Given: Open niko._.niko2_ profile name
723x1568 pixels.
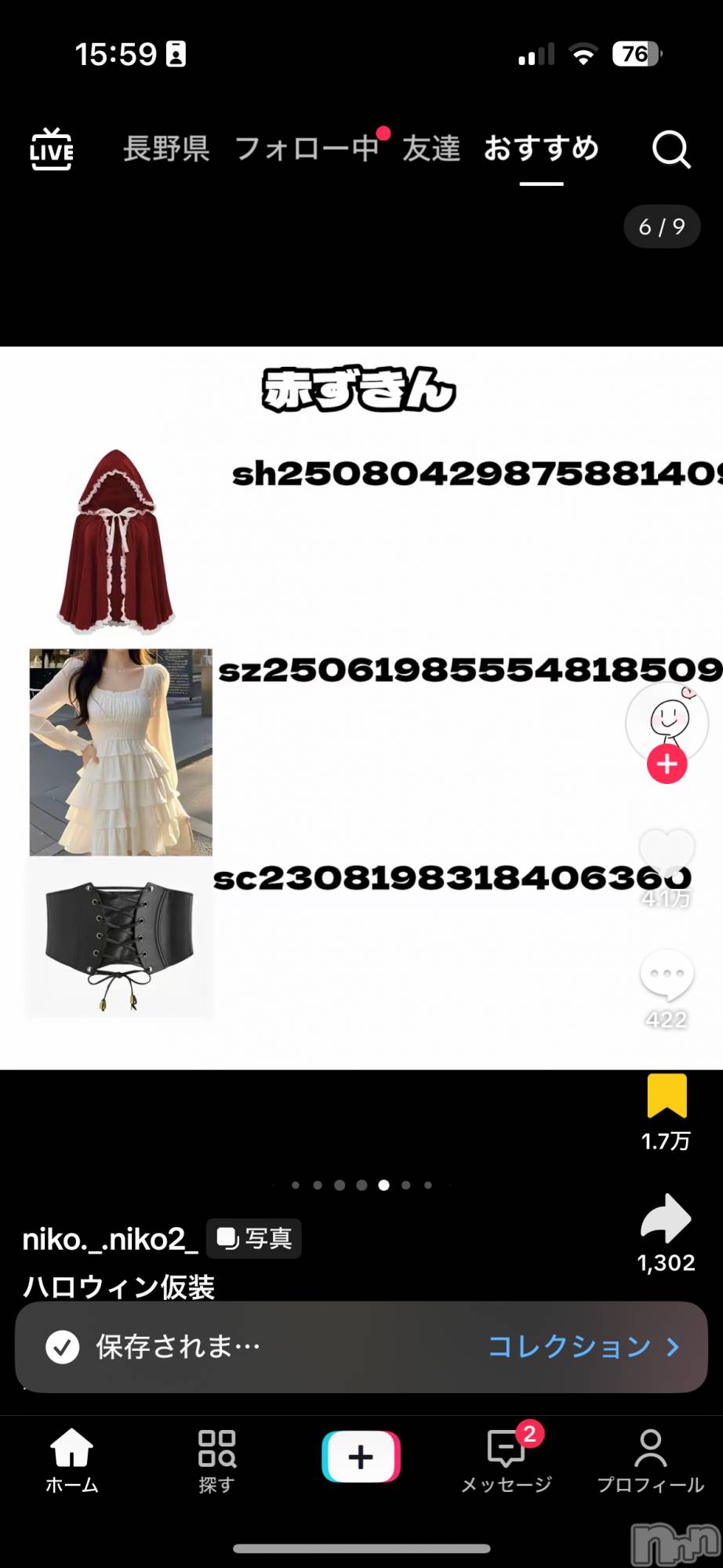Looking at the screenshot, I should pos(111,1239).
